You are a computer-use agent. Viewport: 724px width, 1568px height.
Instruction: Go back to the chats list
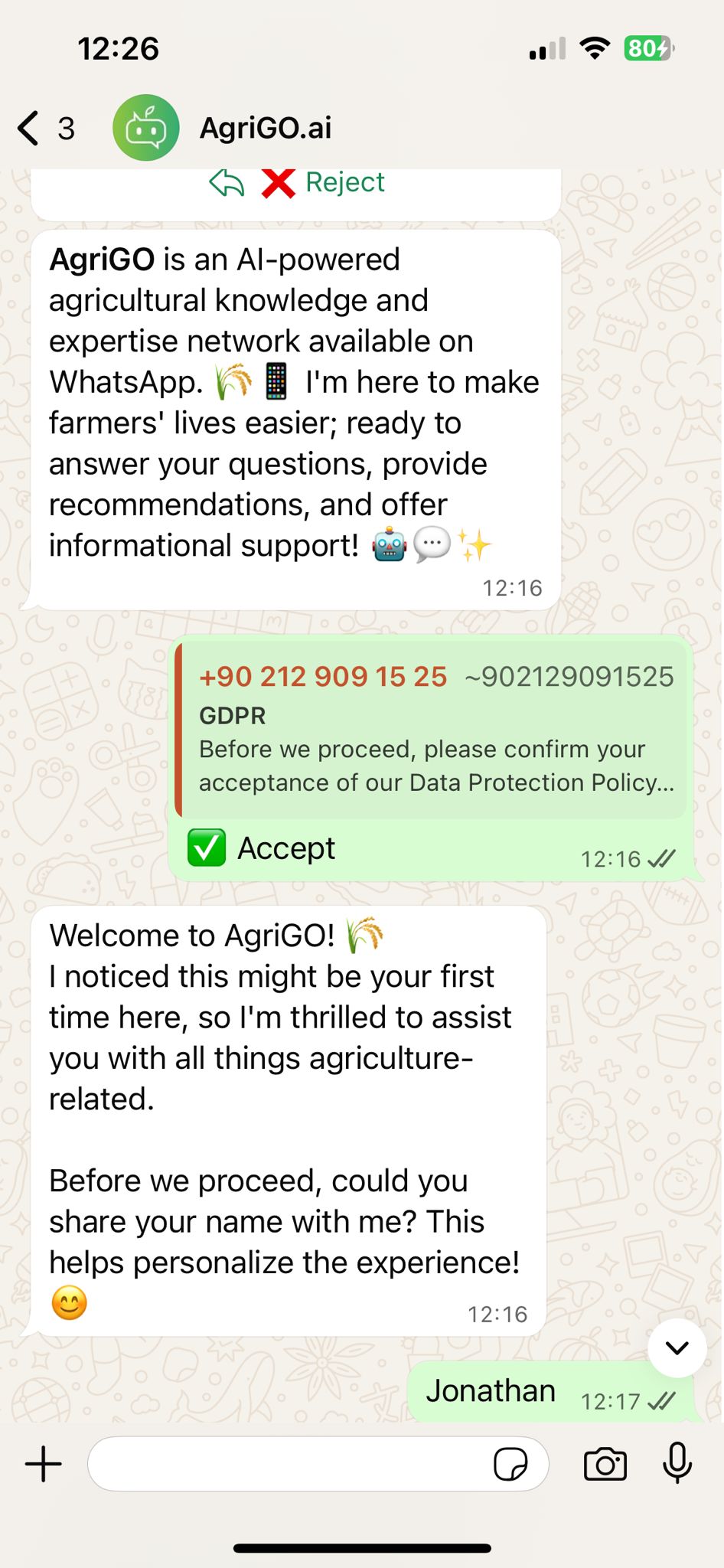[x=31, y=128]
